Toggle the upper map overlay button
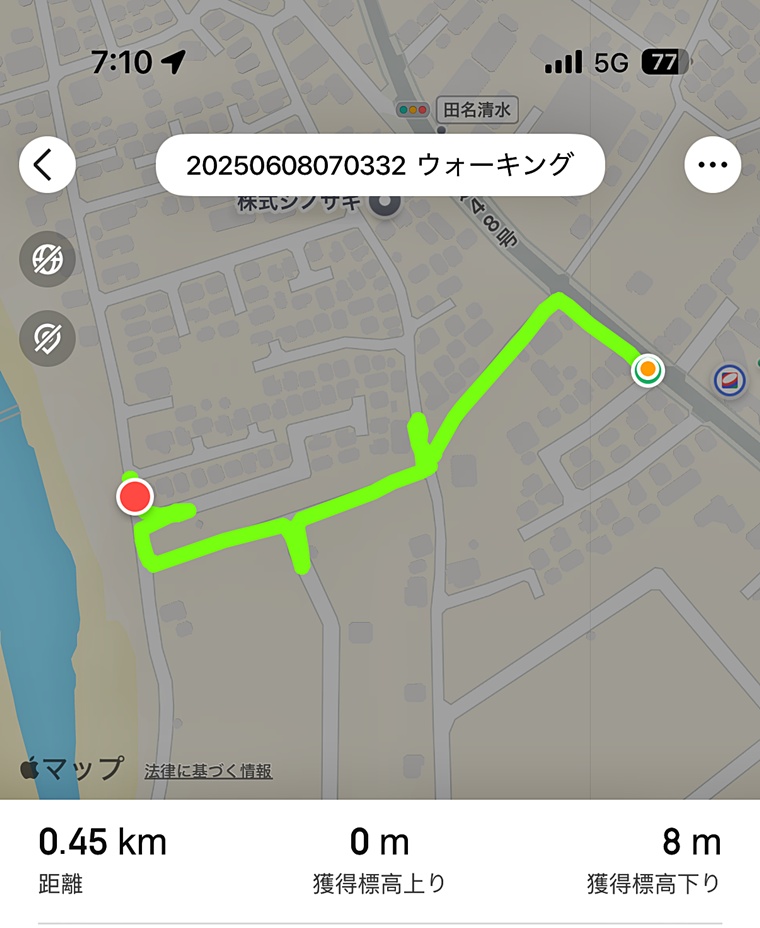 coord(47,260)
